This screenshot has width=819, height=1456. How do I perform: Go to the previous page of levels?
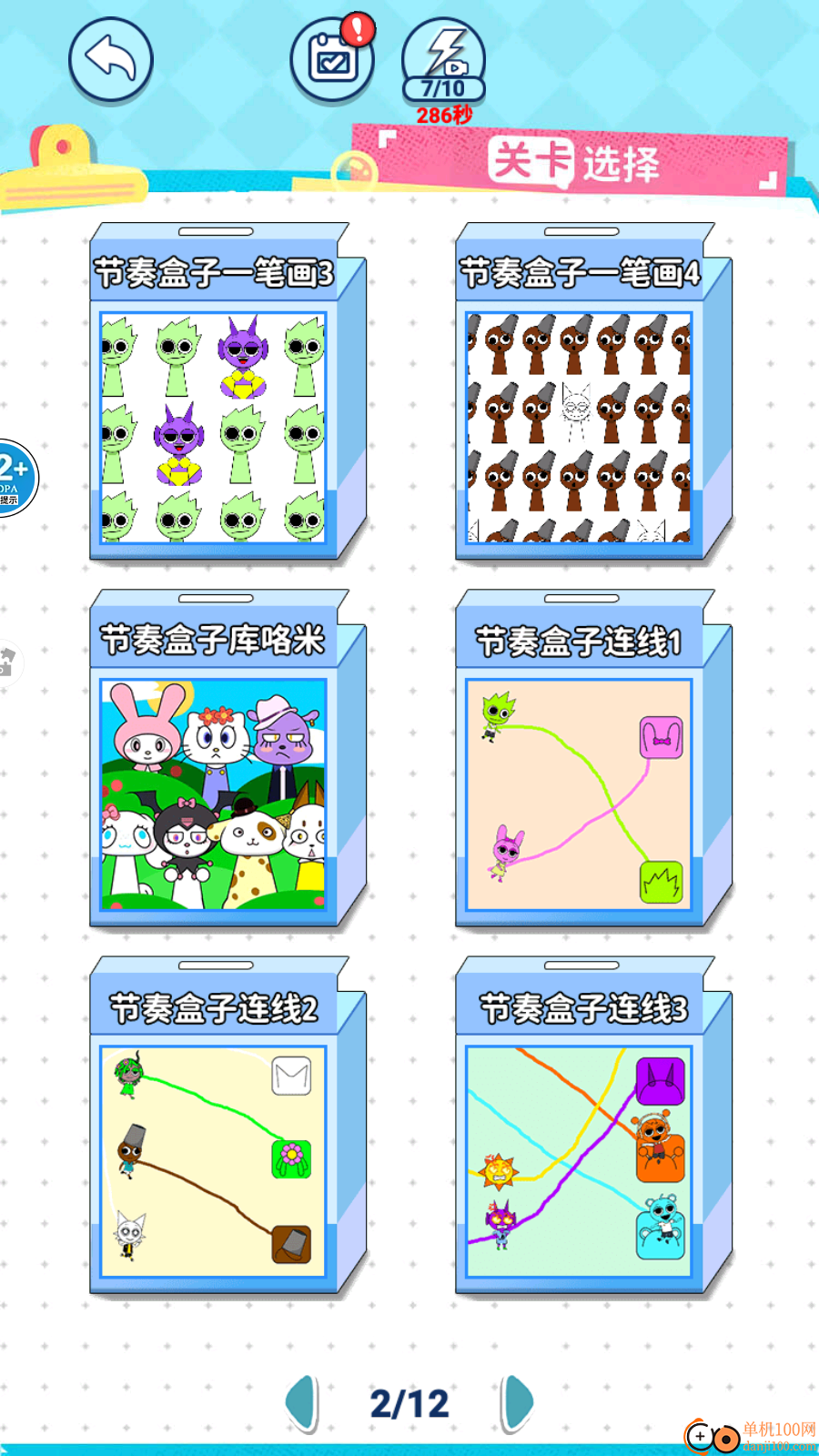(x=302, y=1402)
